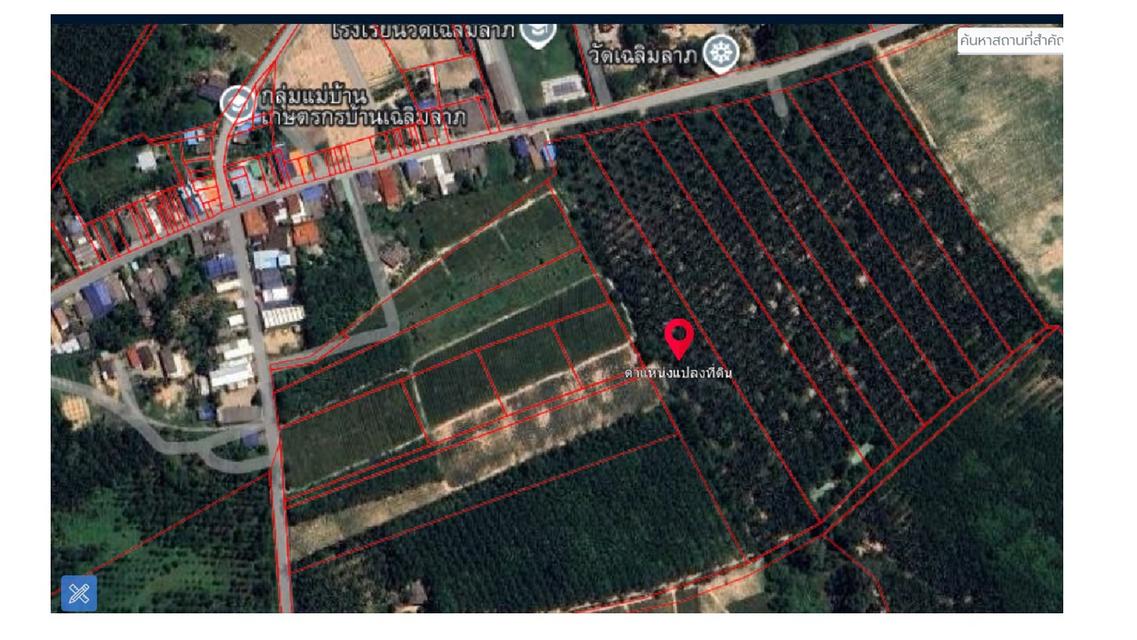Select the โรงเรียนวัดเฉลิมลาภ school marker

(x=540, y=34)
